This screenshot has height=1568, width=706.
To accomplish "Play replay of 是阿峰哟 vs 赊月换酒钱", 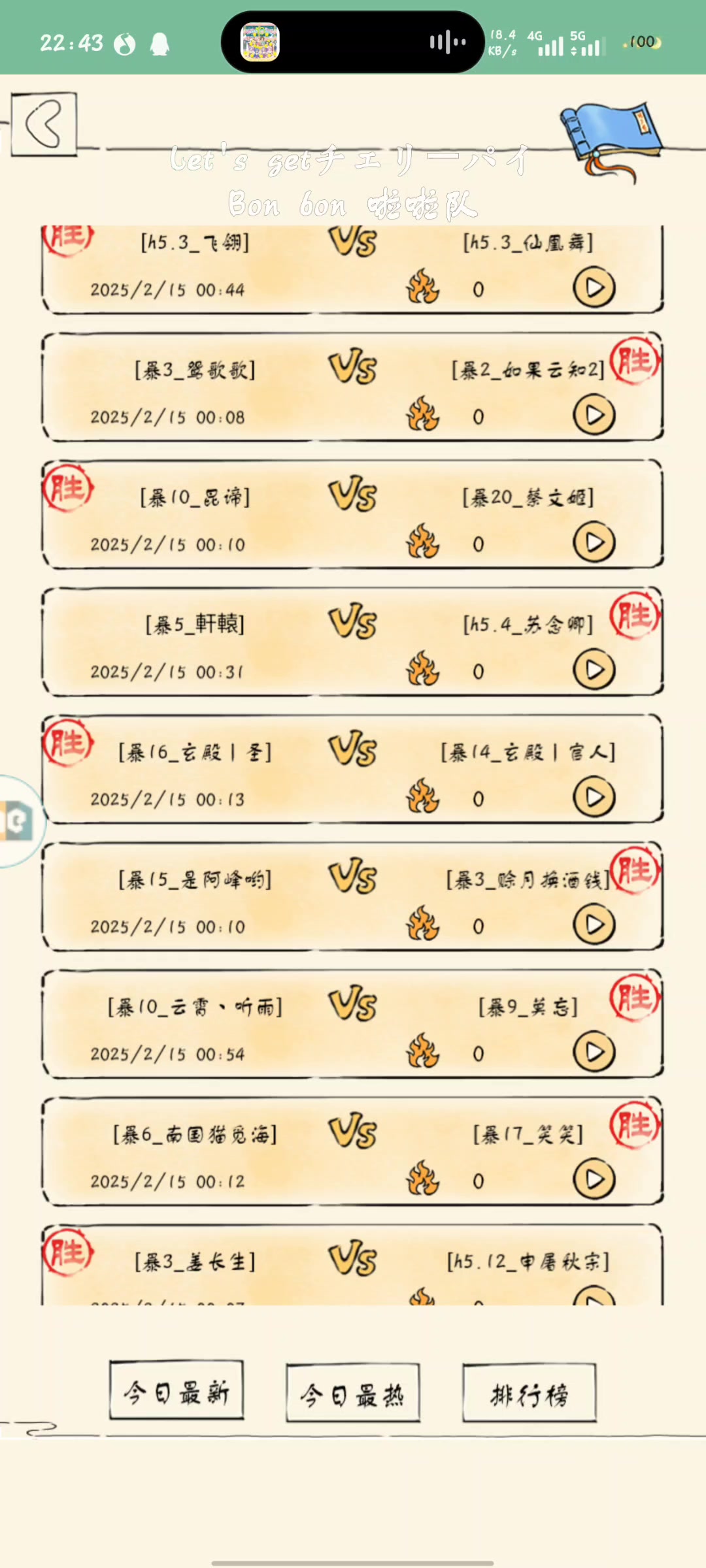I will click(x=594, y=925).
